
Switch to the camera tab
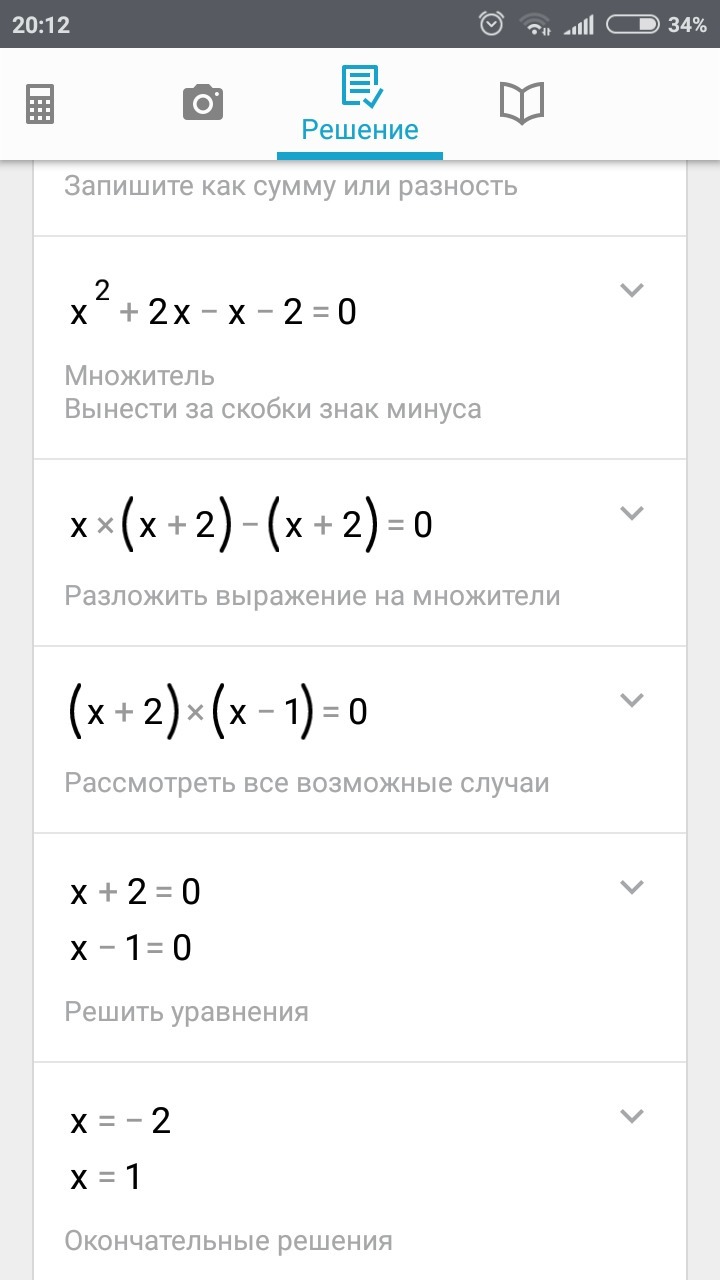click(x=202, y=104)
